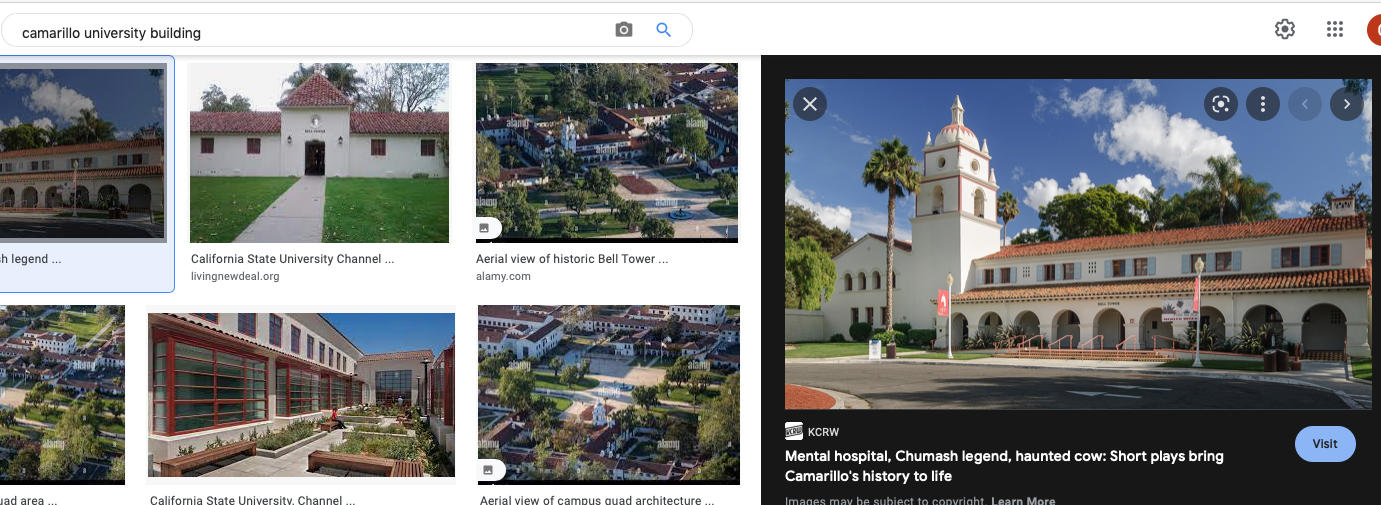The height and width of the screenshot is (505, 1381).
Task: Search inside image with Lens icon
Action: click(x=1220, y=104)
